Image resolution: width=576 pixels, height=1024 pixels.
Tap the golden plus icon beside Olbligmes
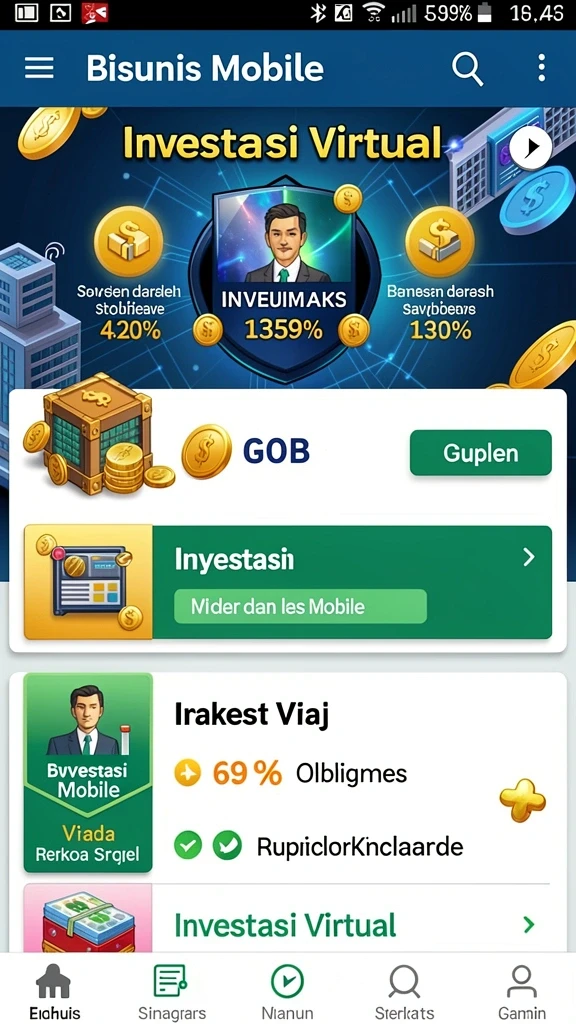522,800
